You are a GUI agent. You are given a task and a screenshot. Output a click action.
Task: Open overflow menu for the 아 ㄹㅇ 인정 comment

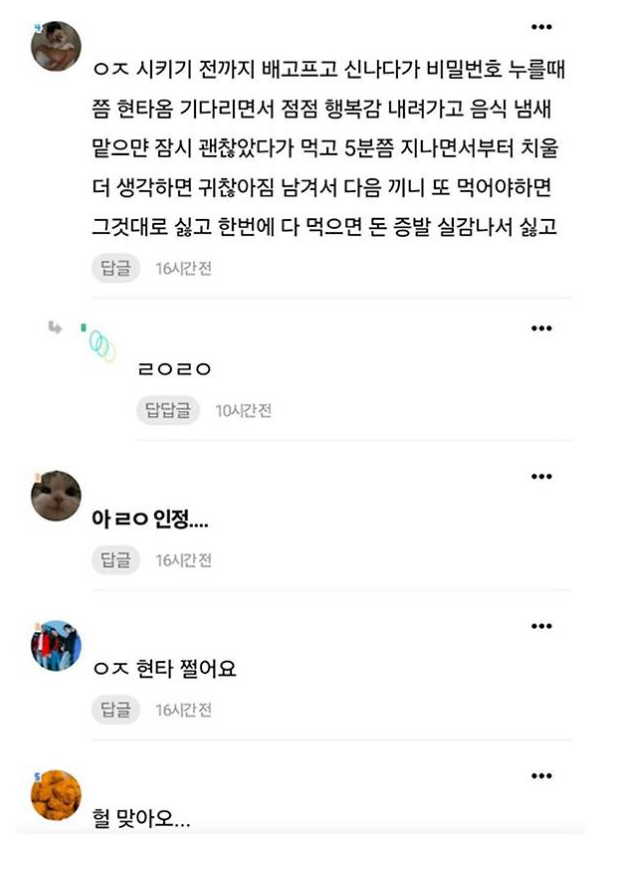(x=541, y=477)
